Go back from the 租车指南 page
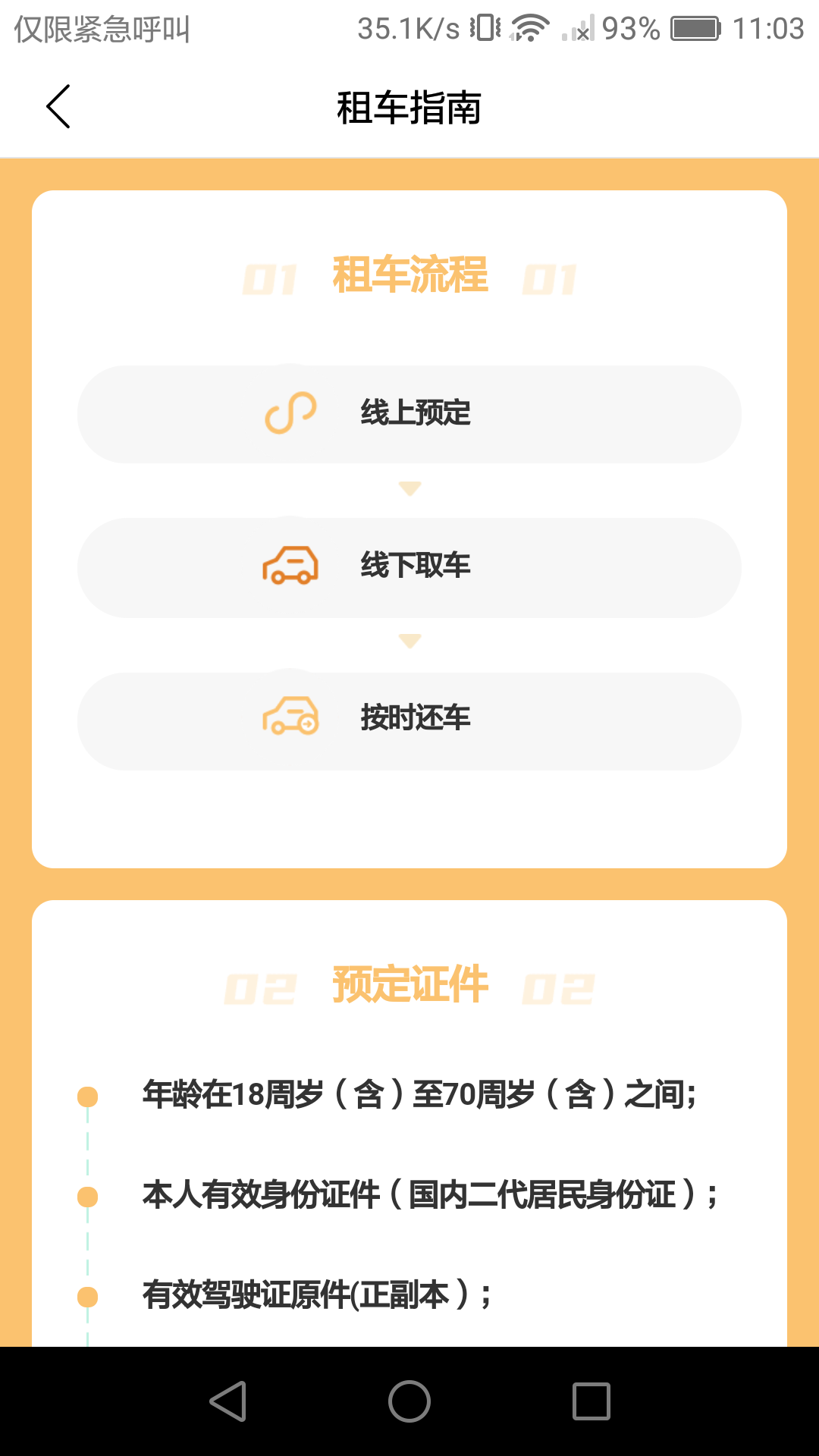This screenshot has width=819, height=1456. click(58, 107)
